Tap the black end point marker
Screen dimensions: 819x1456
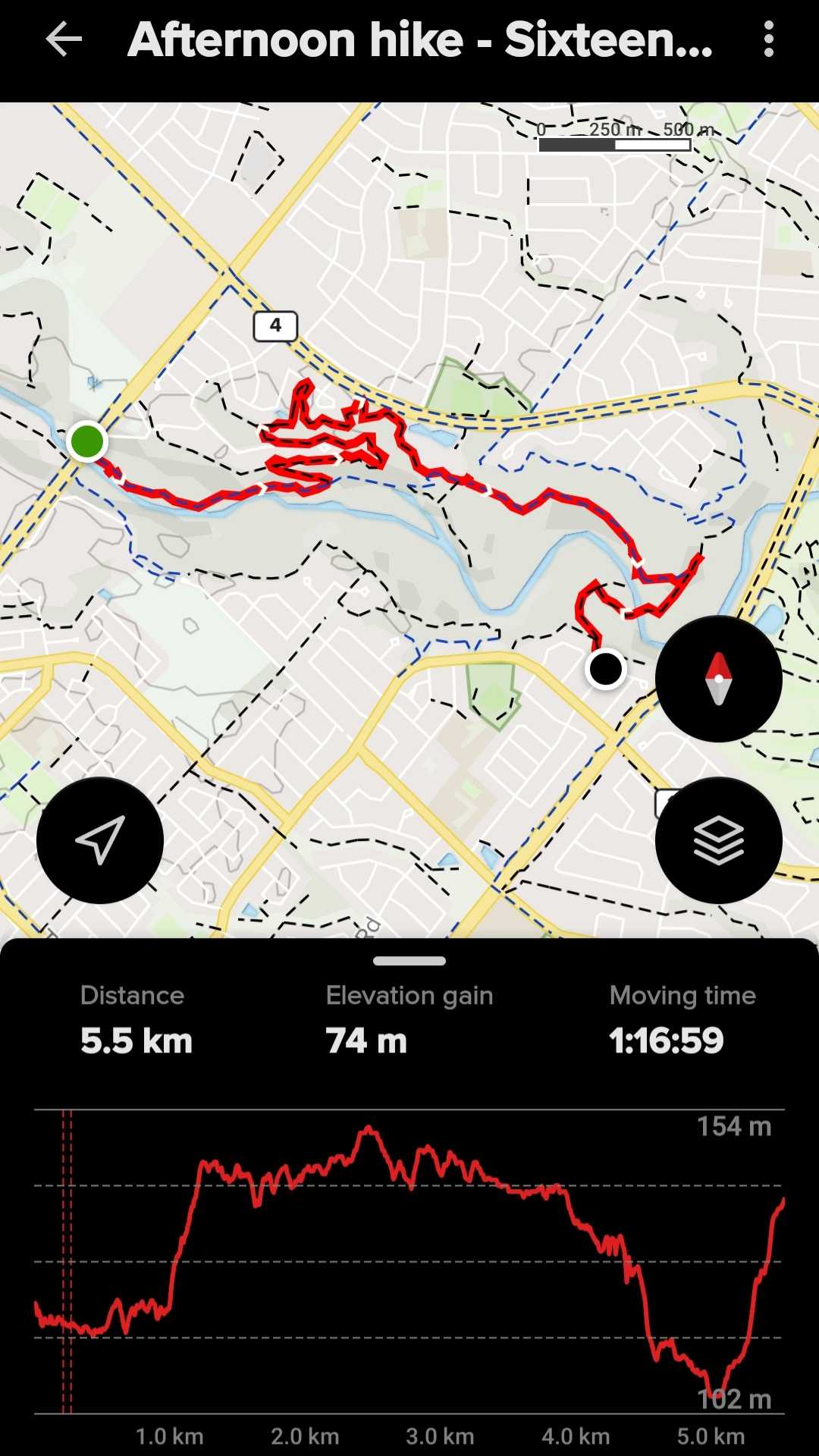pos(605,669)
